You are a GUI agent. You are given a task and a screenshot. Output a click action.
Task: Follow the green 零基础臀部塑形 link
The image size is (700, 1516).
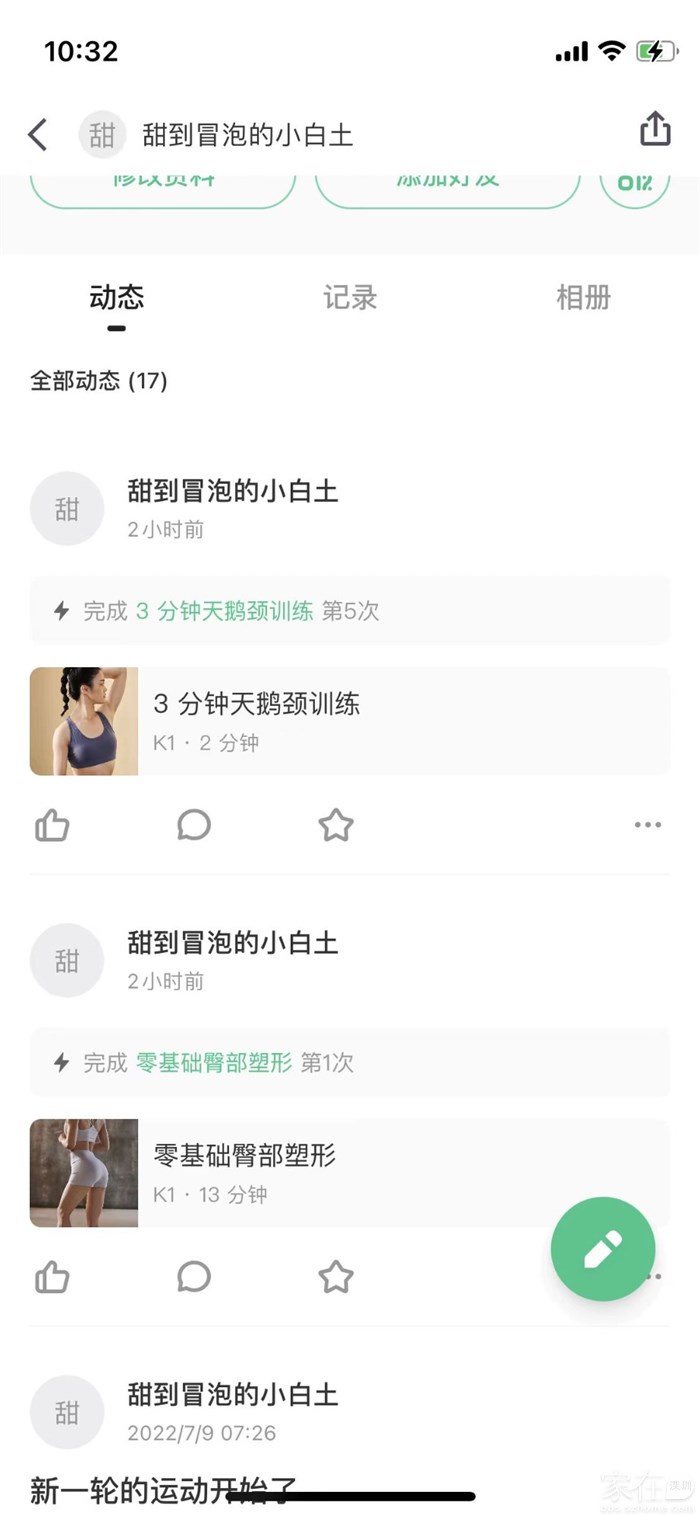(214, 1063)
